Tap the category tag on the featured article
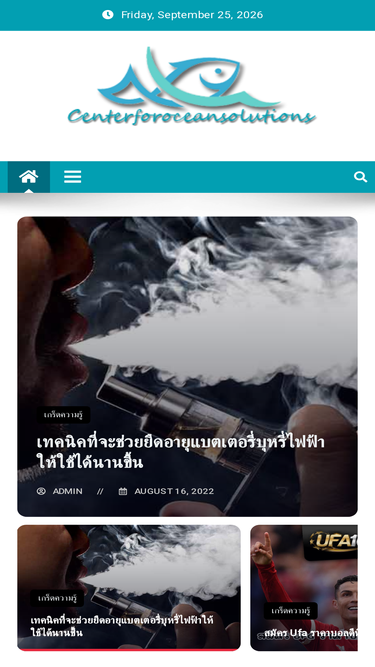Screen dimensions: 375x667 [63, 415]
